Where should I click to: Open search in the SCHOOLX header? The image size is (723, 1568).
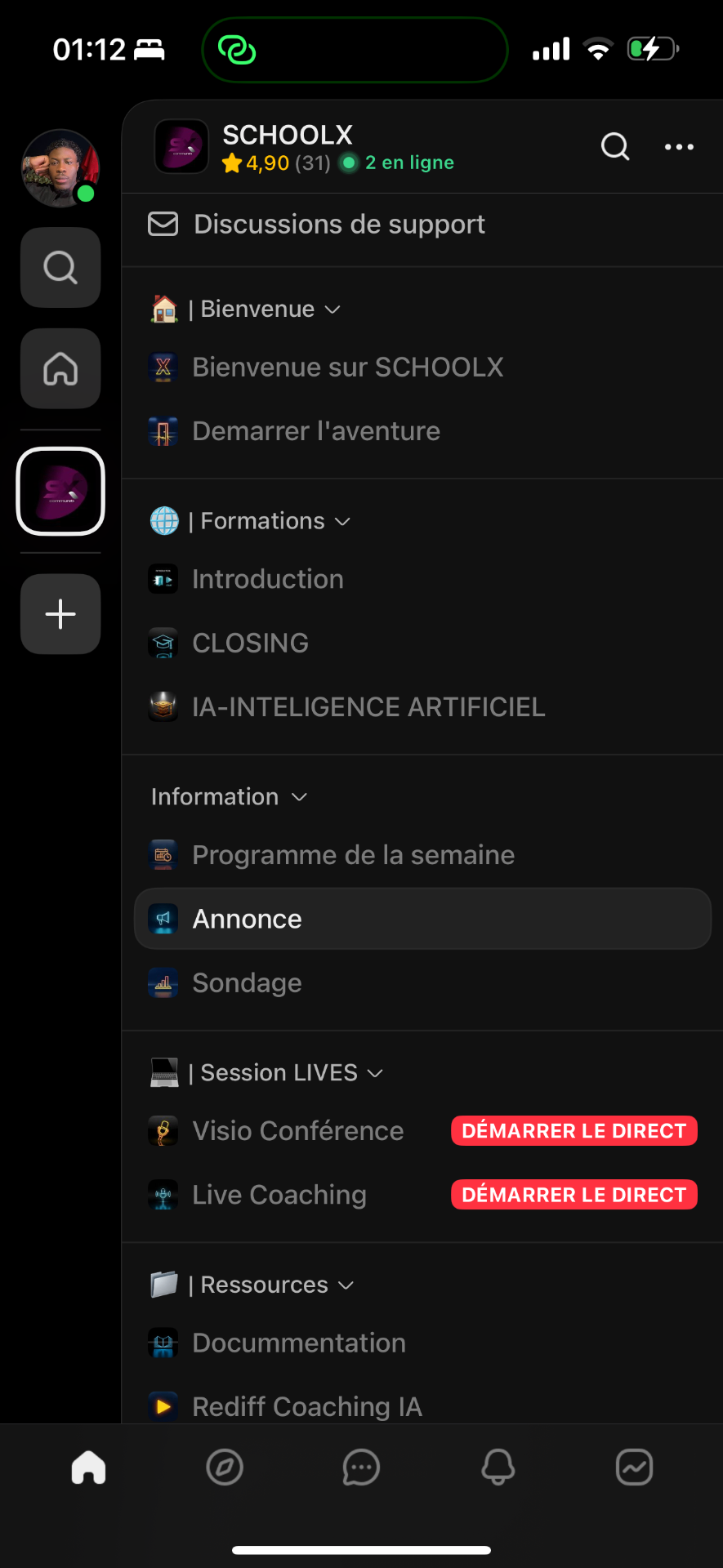click(x=615, y=147)
